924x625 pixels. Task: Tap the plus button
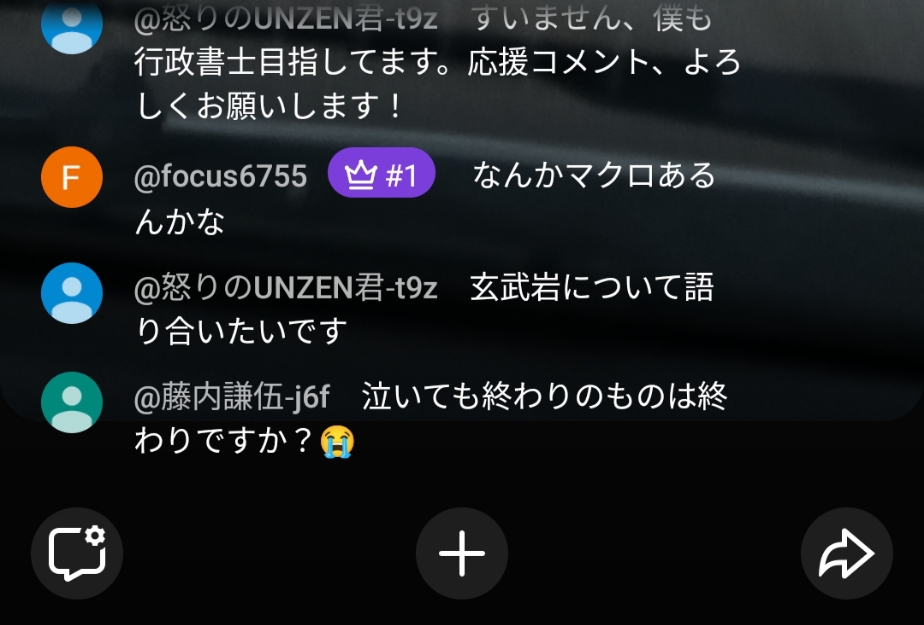coord(461,553)
